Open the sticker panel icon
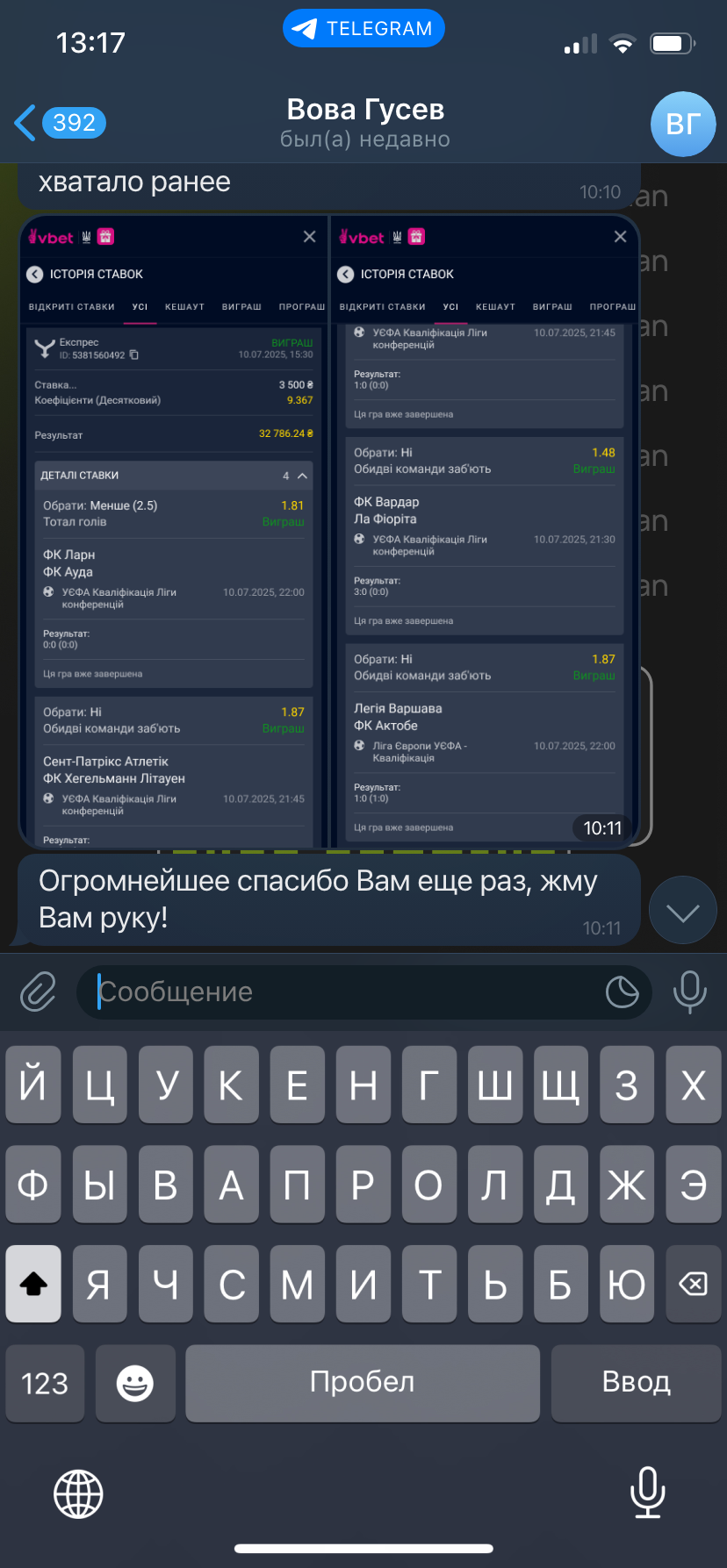Viewport: 727px width, 1568px height. click(x=623, y=992)
